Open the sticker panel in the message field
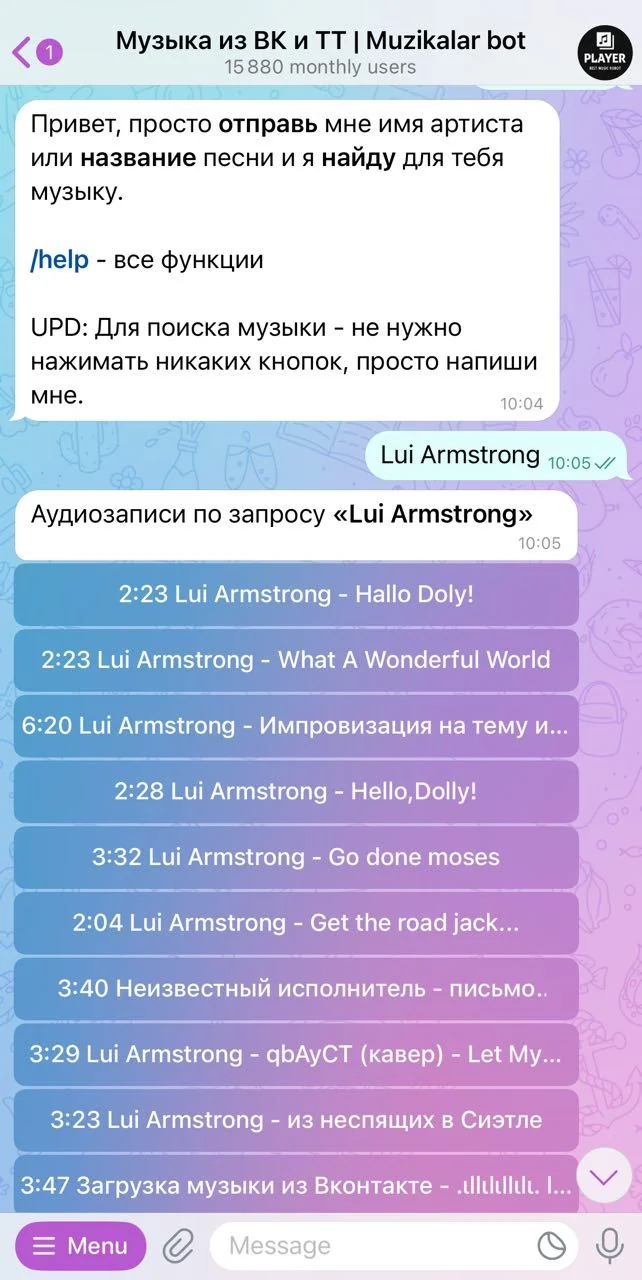The image size is (642, 1280). [551, 1246]
